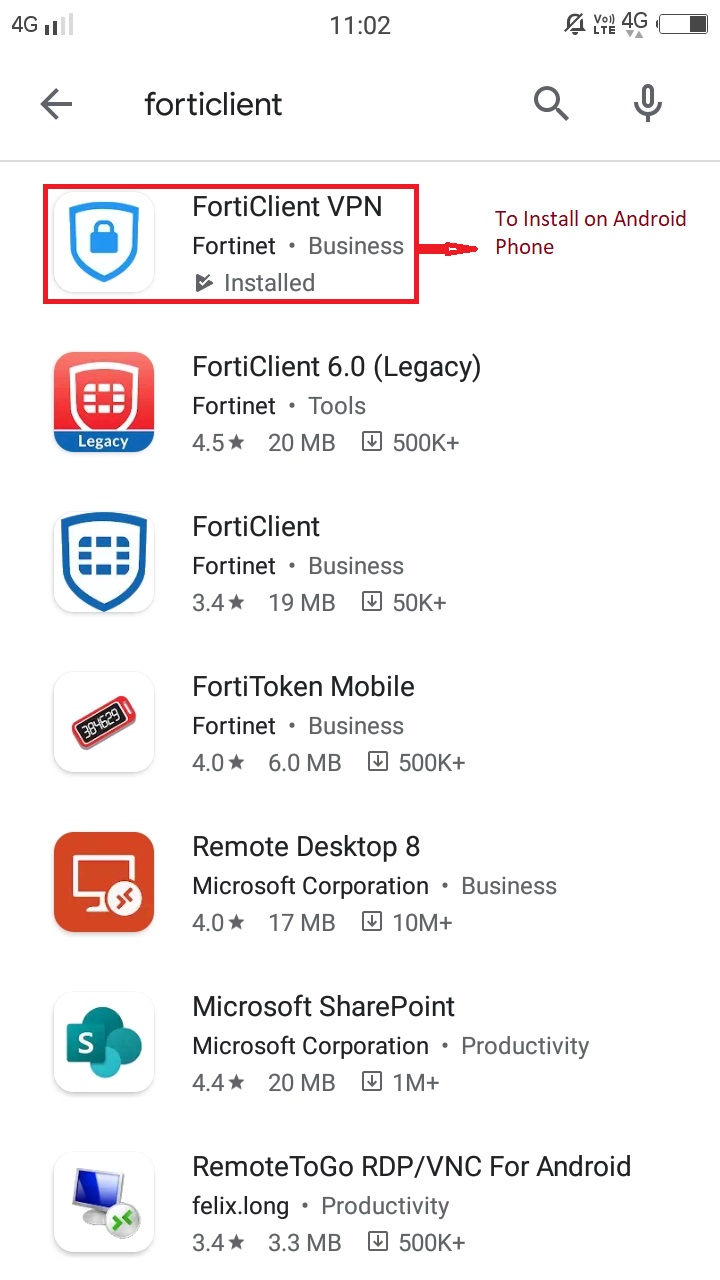Select the FortiClient 6.0 Legacy app icon
Image resolution: width=720 pixels, height=1280 pixels.
click(x=103, y=402)
